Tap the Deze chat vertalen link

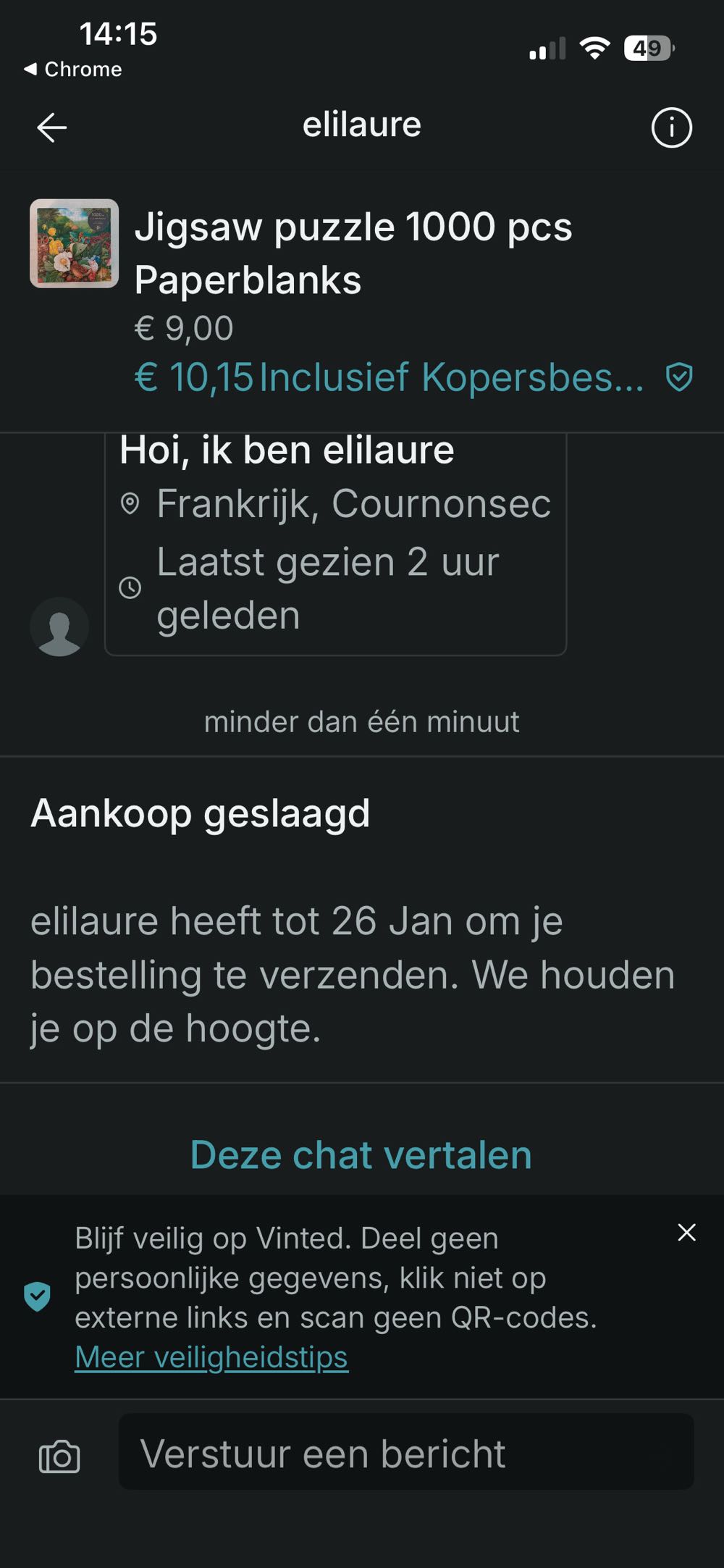(x=361, y=1154)
